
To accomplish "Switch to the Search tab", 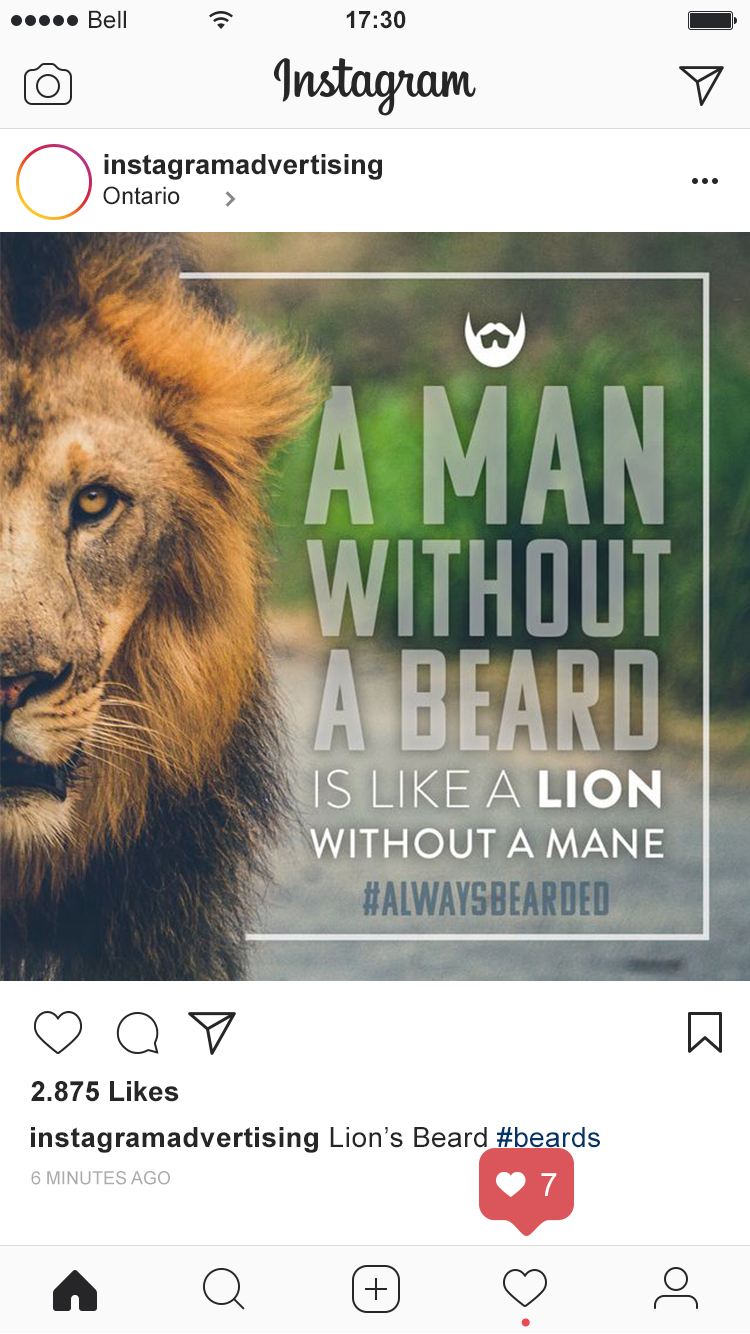I will tap(223, 1288).
